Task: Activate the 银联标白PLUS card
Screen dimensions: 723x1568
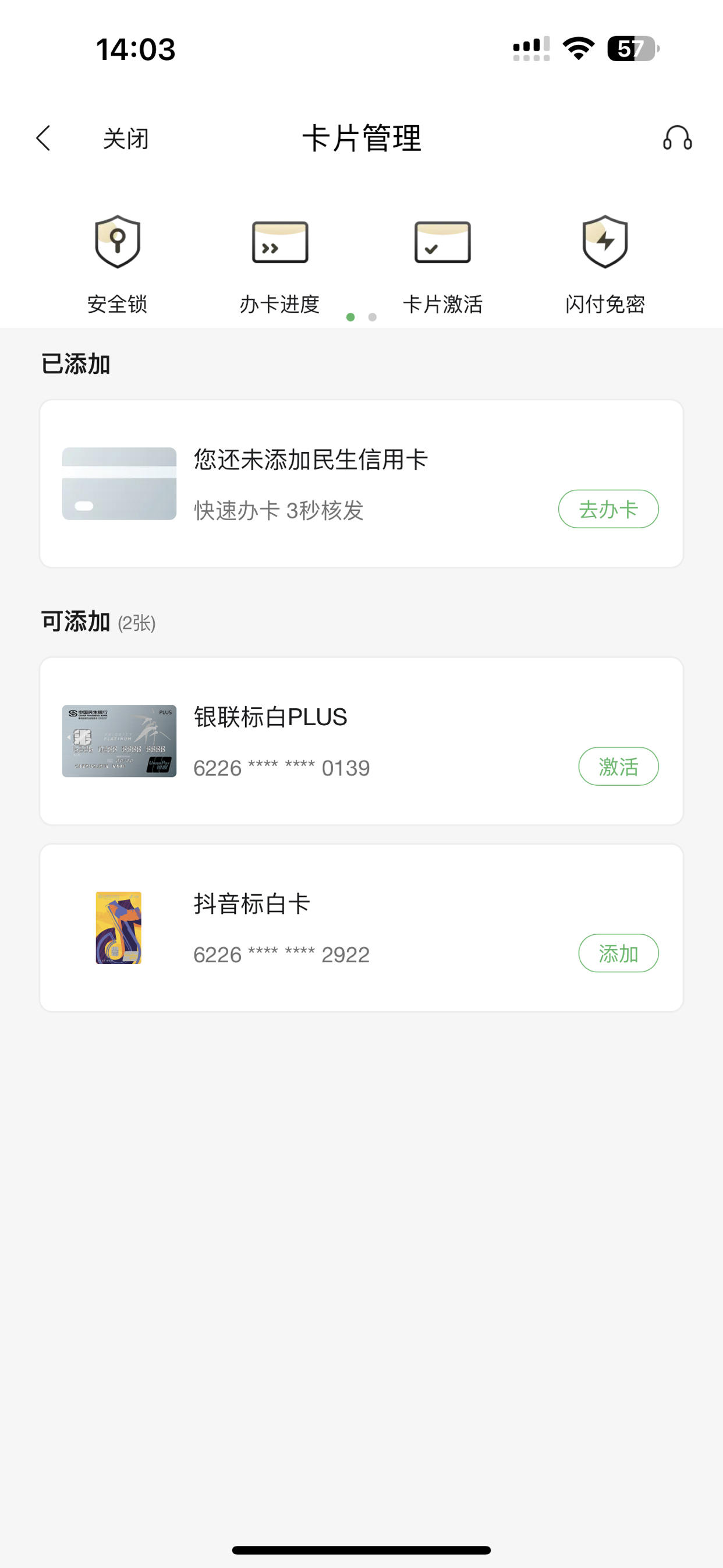Action: tap(618, 767)
